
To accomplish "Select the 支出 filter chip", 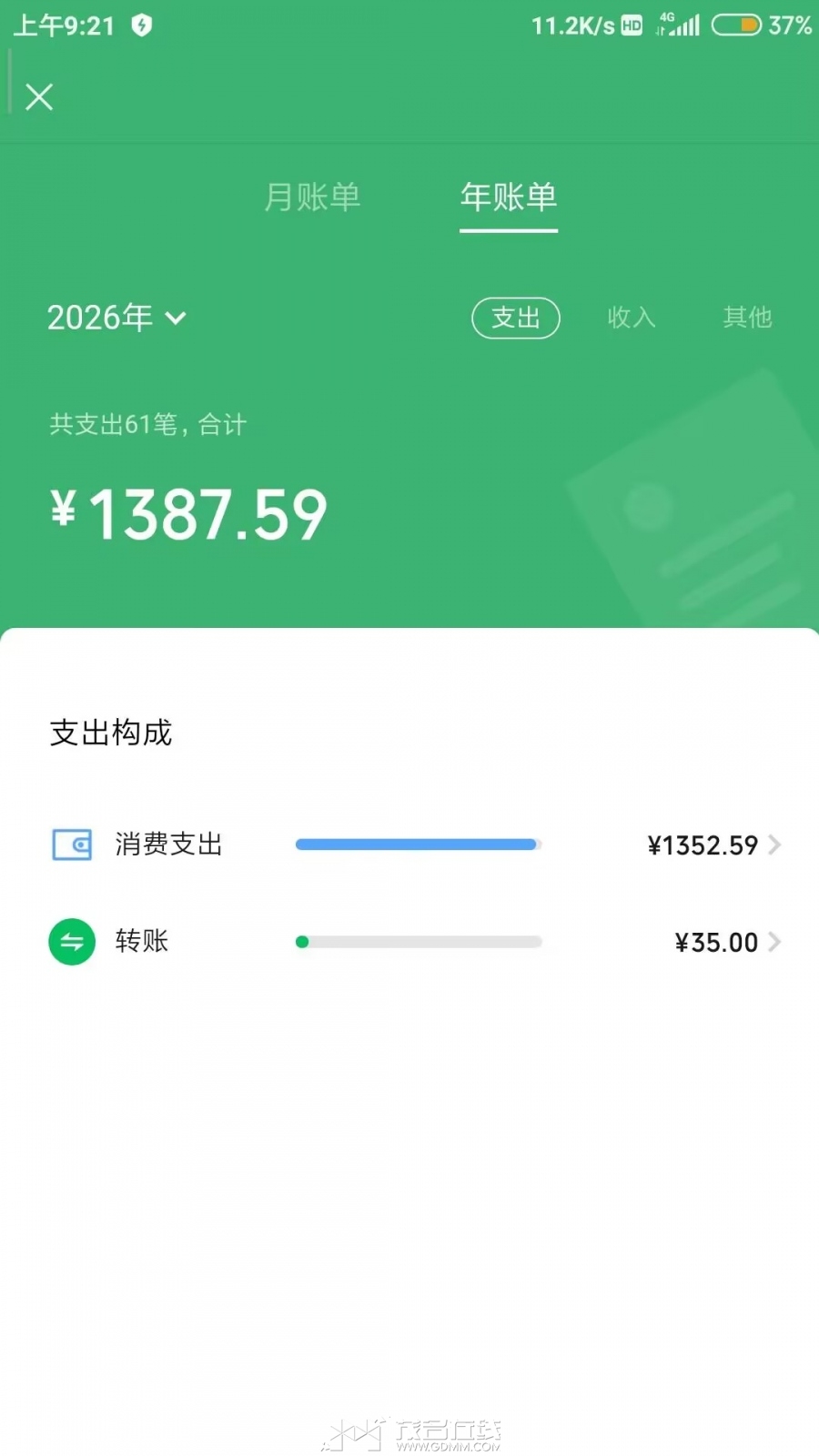I will click(515, 318).
